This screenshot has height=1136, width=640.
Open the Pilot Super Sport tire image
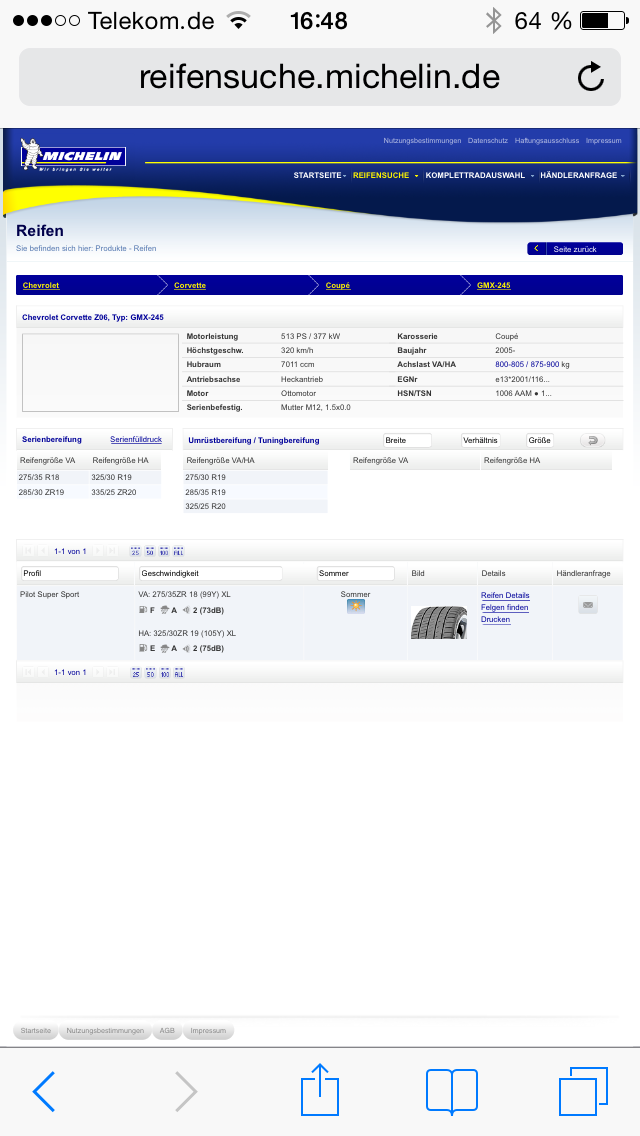(x=438, y=621)
